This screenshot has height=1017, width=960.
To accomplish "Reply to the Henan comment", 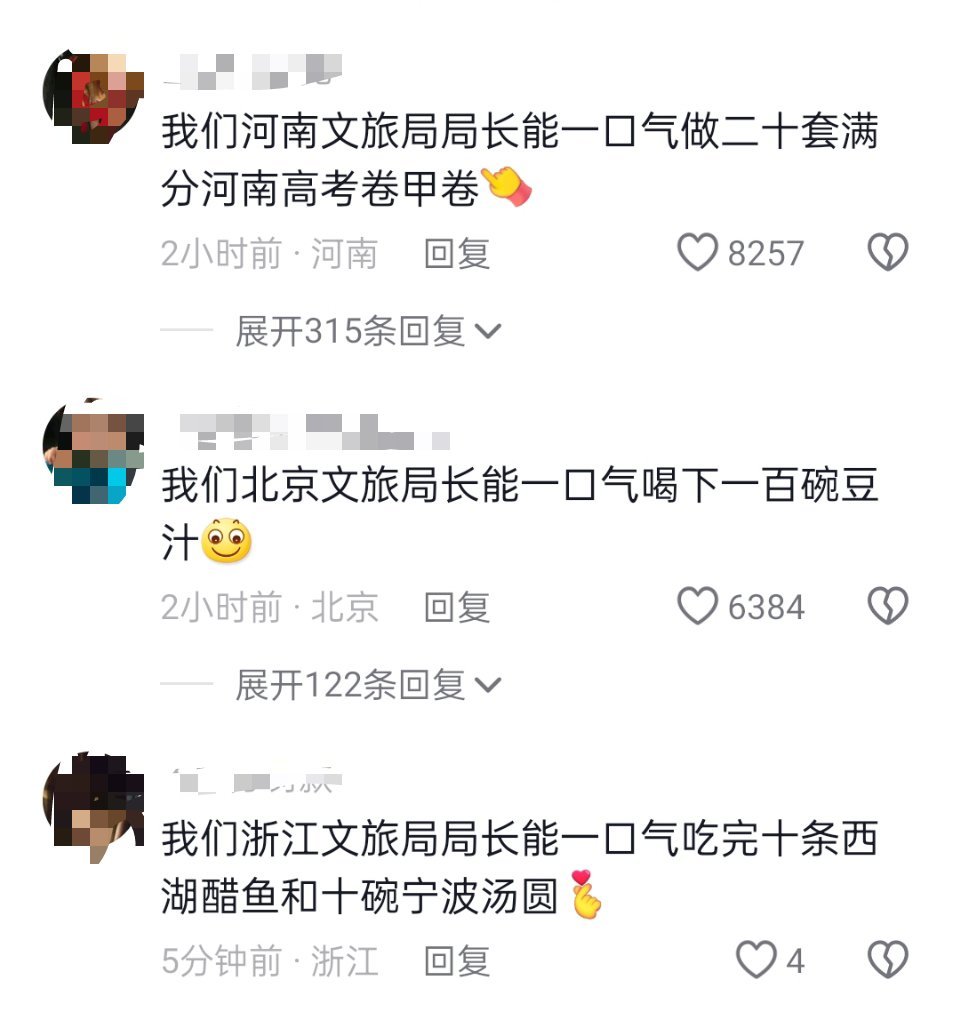I will (457, 254).
